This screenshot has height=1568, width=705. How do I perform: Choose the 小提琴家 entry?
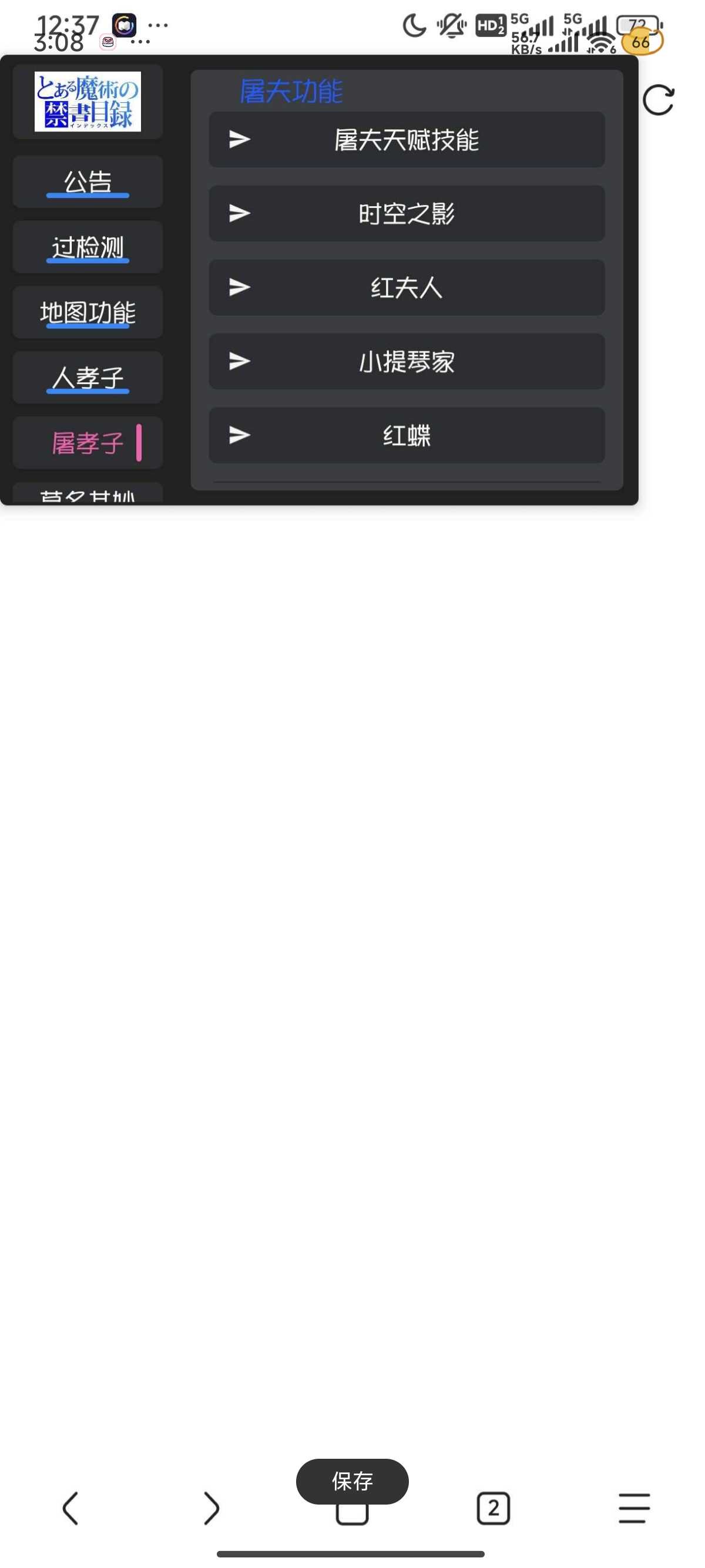tap(407, 362)
